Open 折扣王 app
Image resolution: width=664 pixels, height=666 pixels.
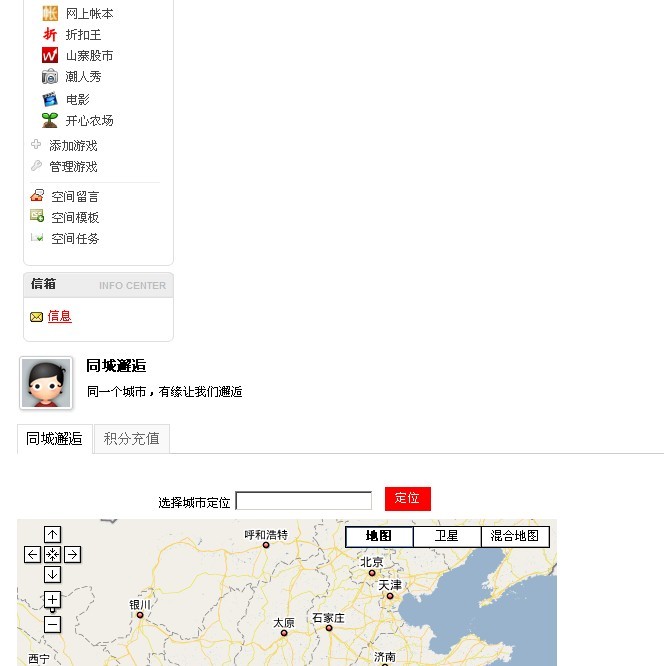coord(83,35)
